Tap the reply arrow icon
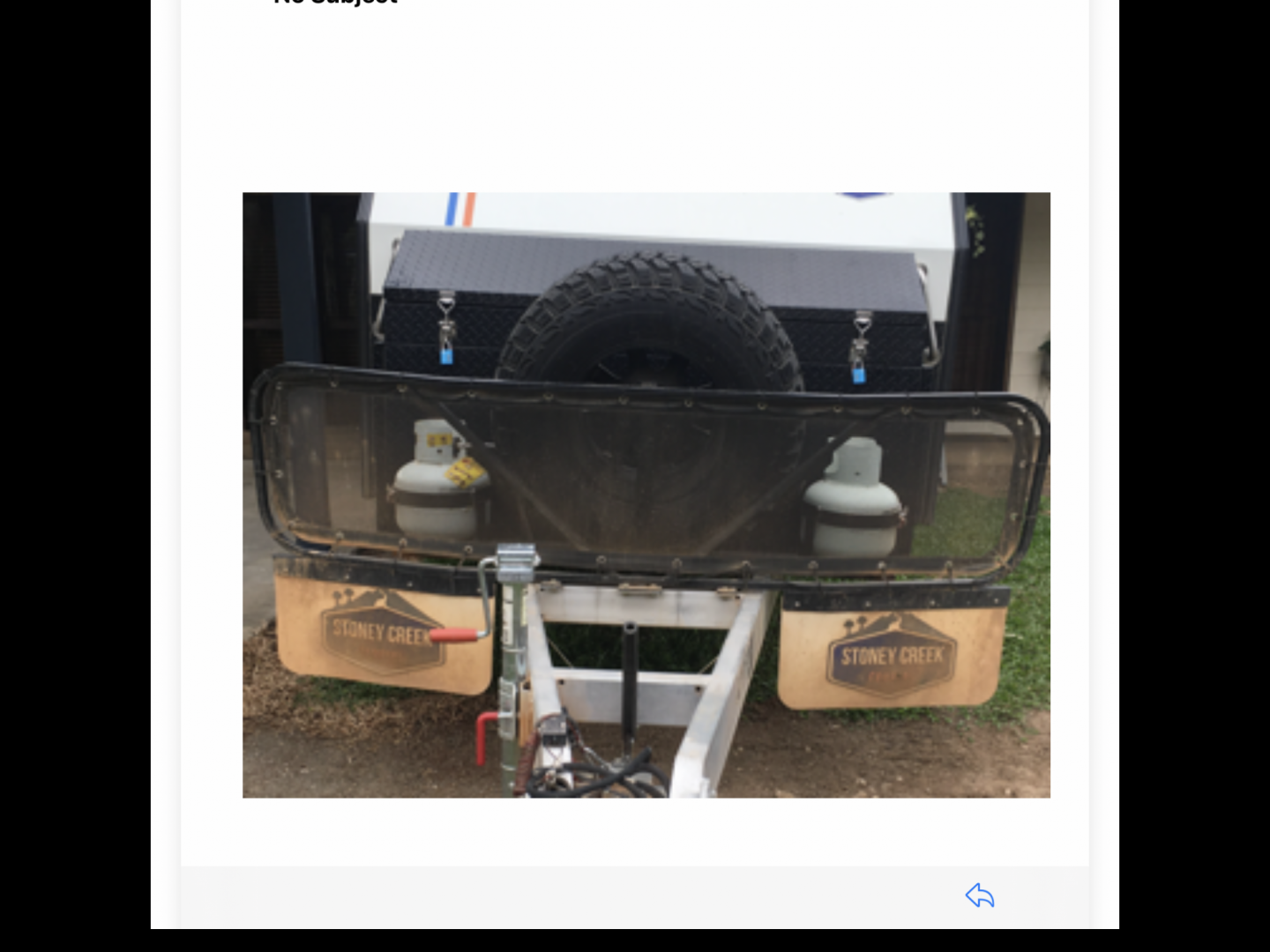 pyautogui.click(x=979, y=896)
